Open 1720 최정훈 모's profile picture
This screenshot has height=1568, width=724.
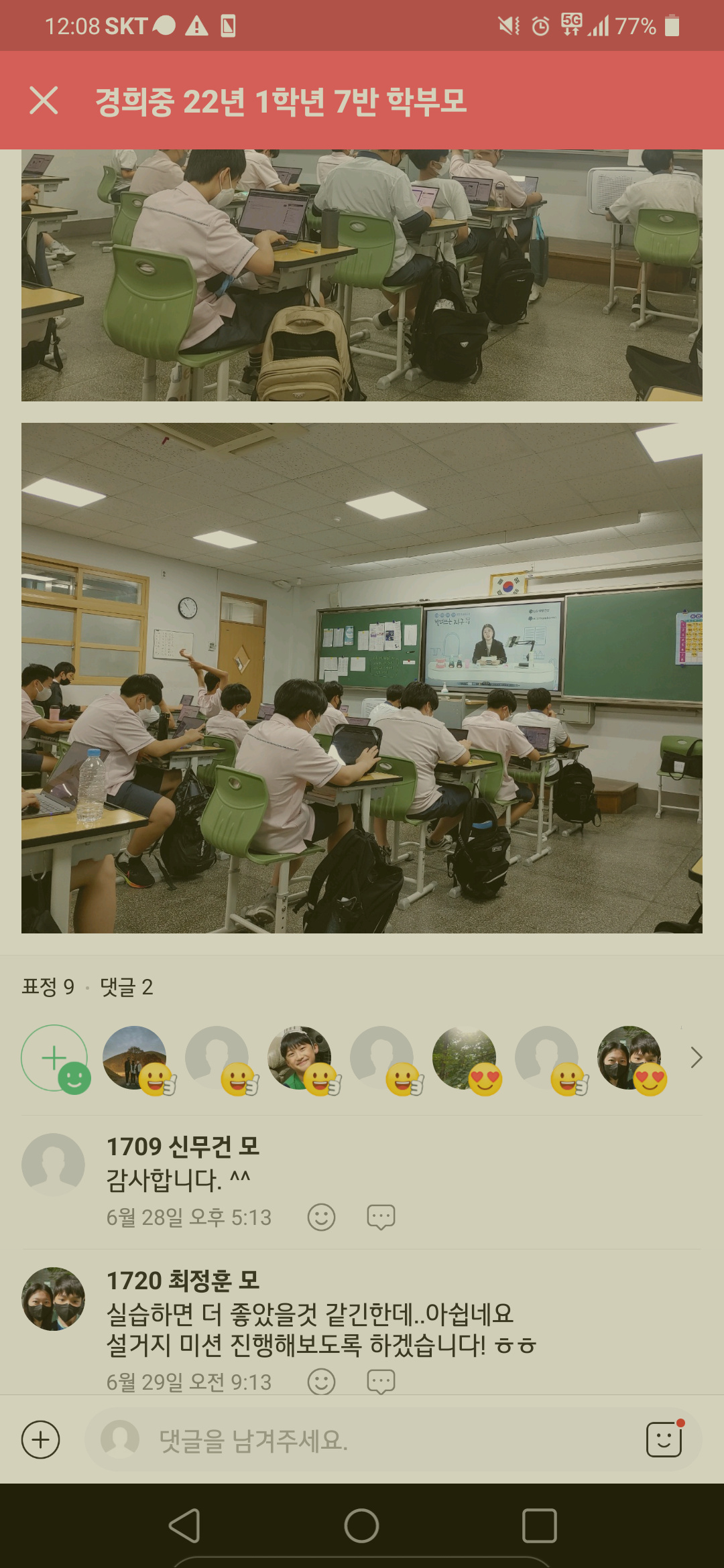(54, 1299)
